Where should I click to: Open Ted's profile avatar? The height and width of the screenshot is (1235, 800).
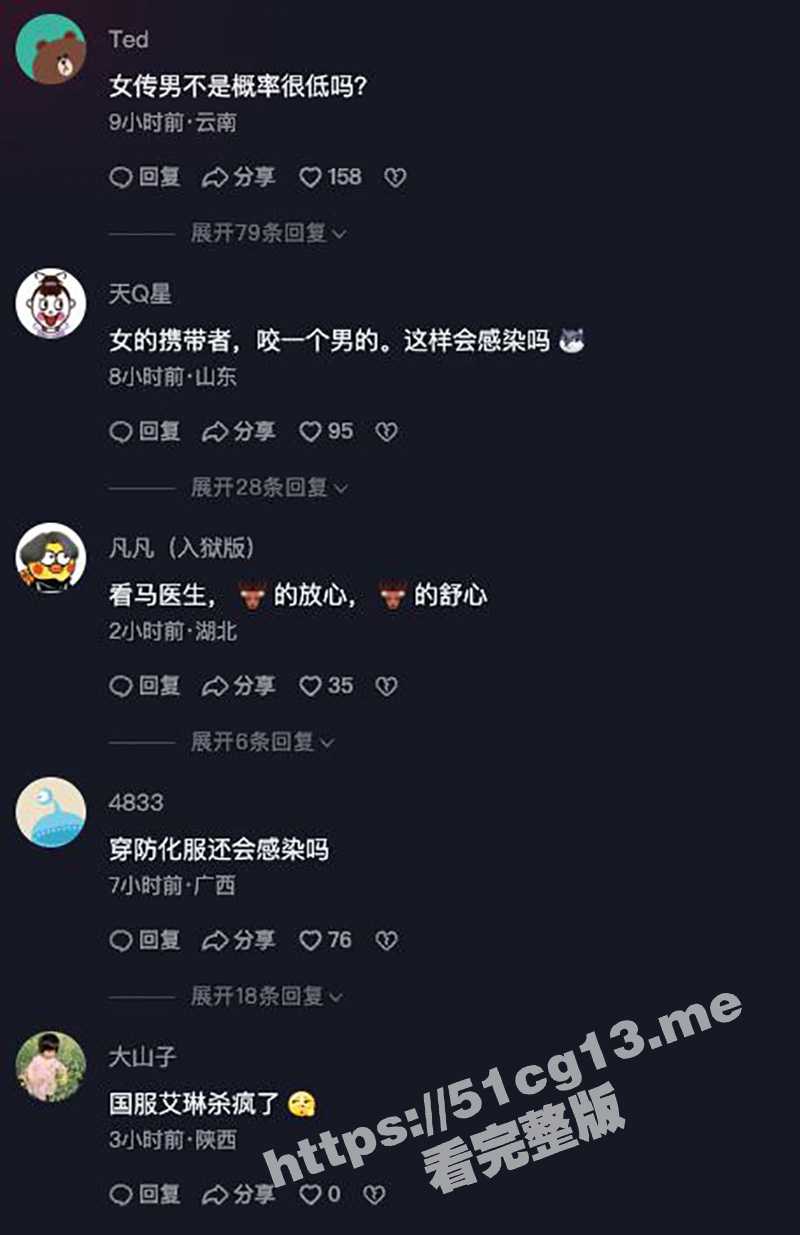point(51,49)
